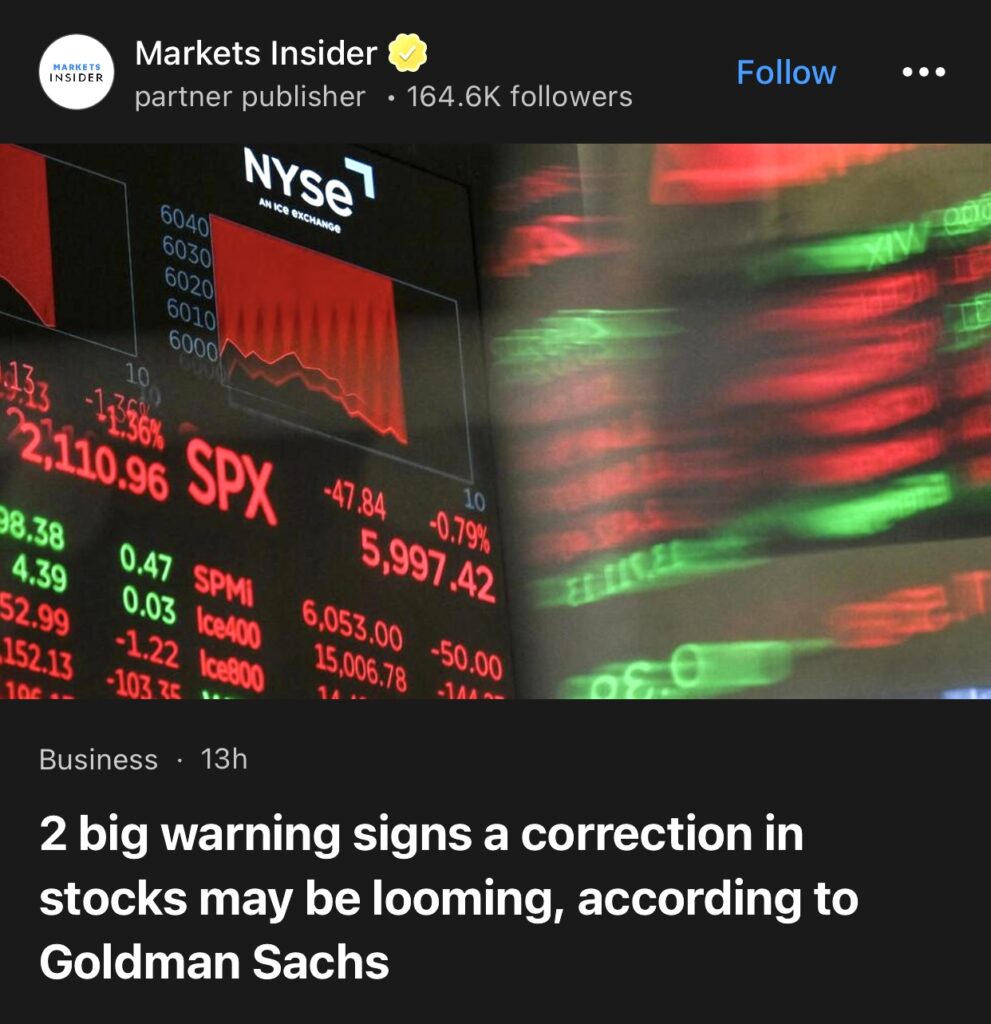Tap the Markets Insider avatar logo
The image size is (991, 1024).
76,72
